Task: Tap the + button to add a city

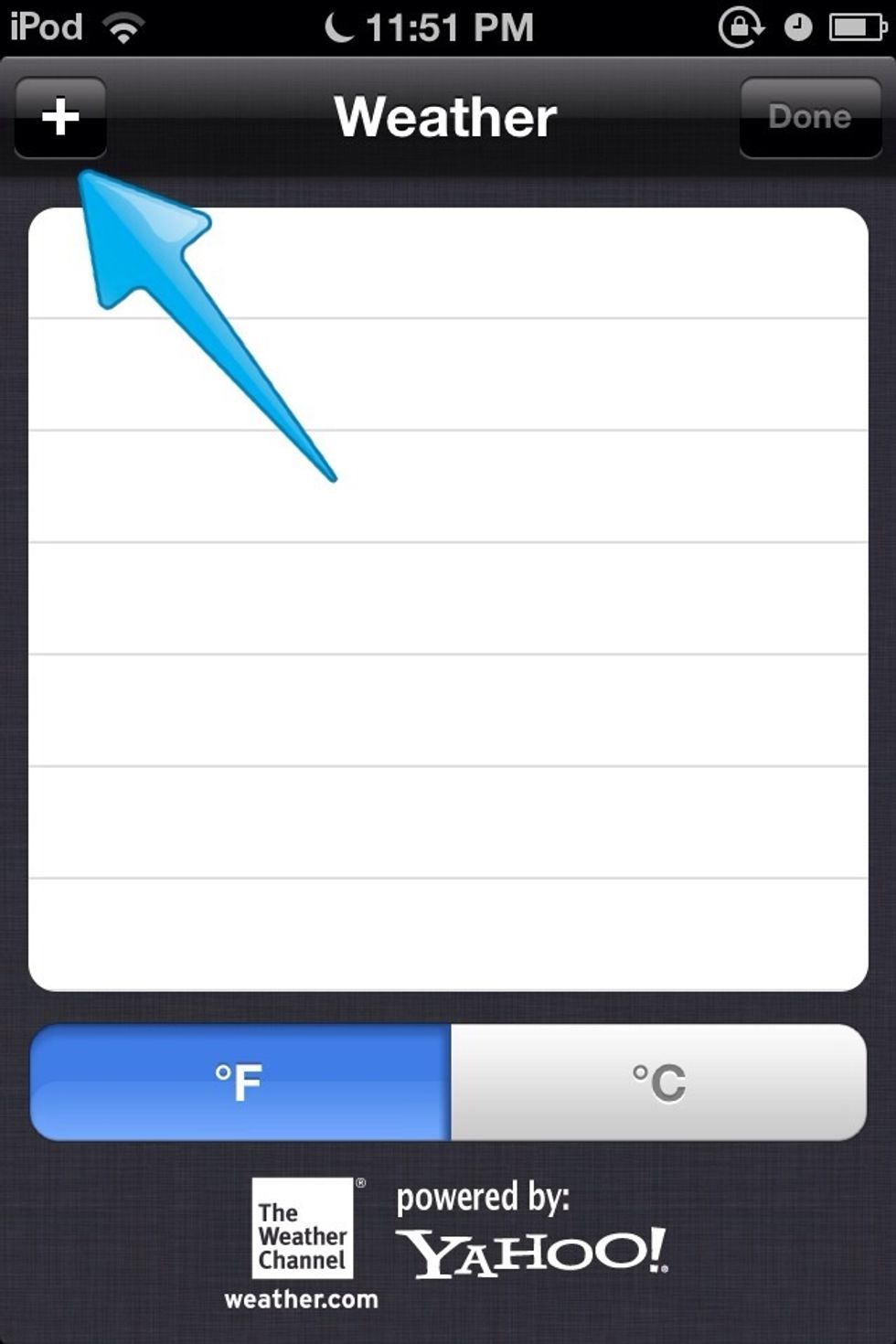Action: click(60, 117)
